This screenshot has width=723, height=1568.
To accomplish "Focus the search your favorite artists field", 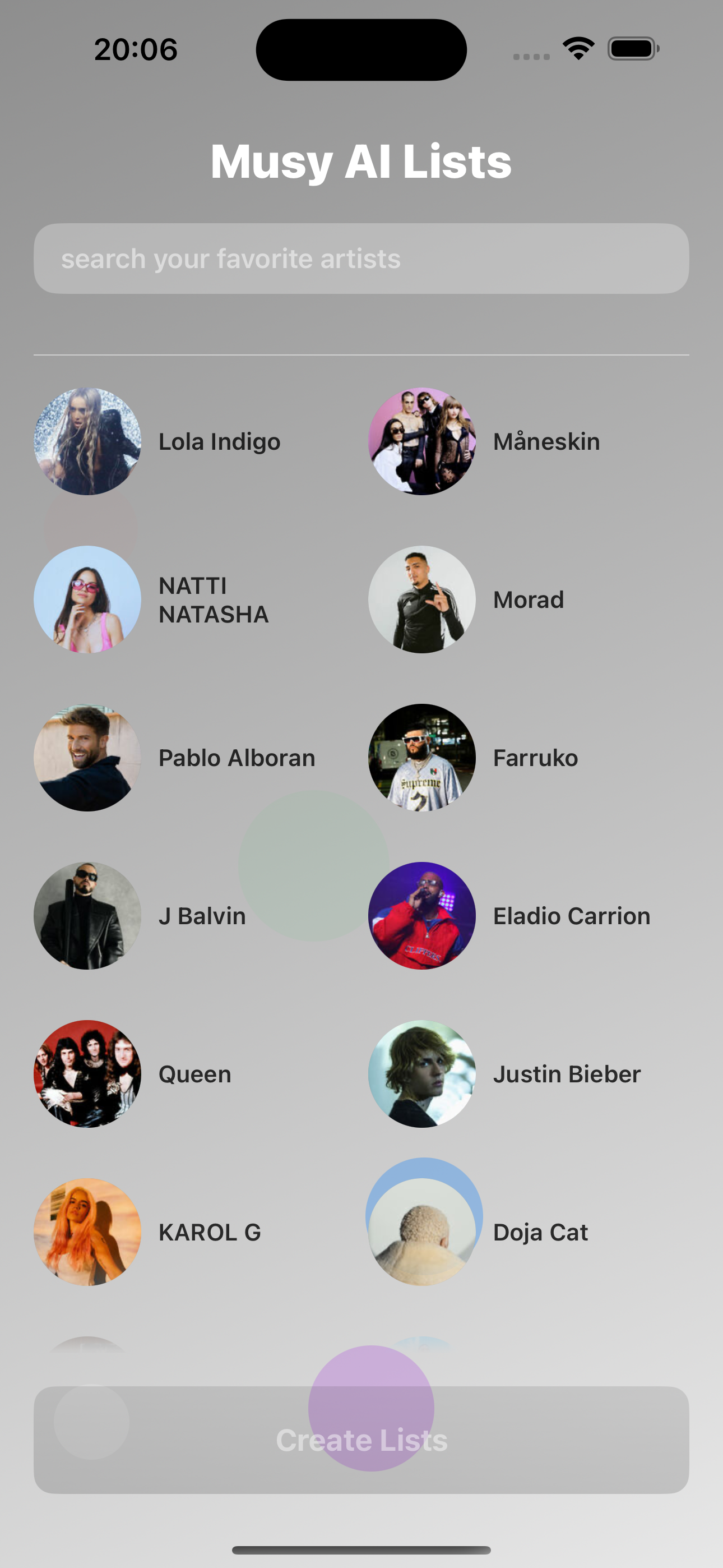I will click(x=361, y=259).
